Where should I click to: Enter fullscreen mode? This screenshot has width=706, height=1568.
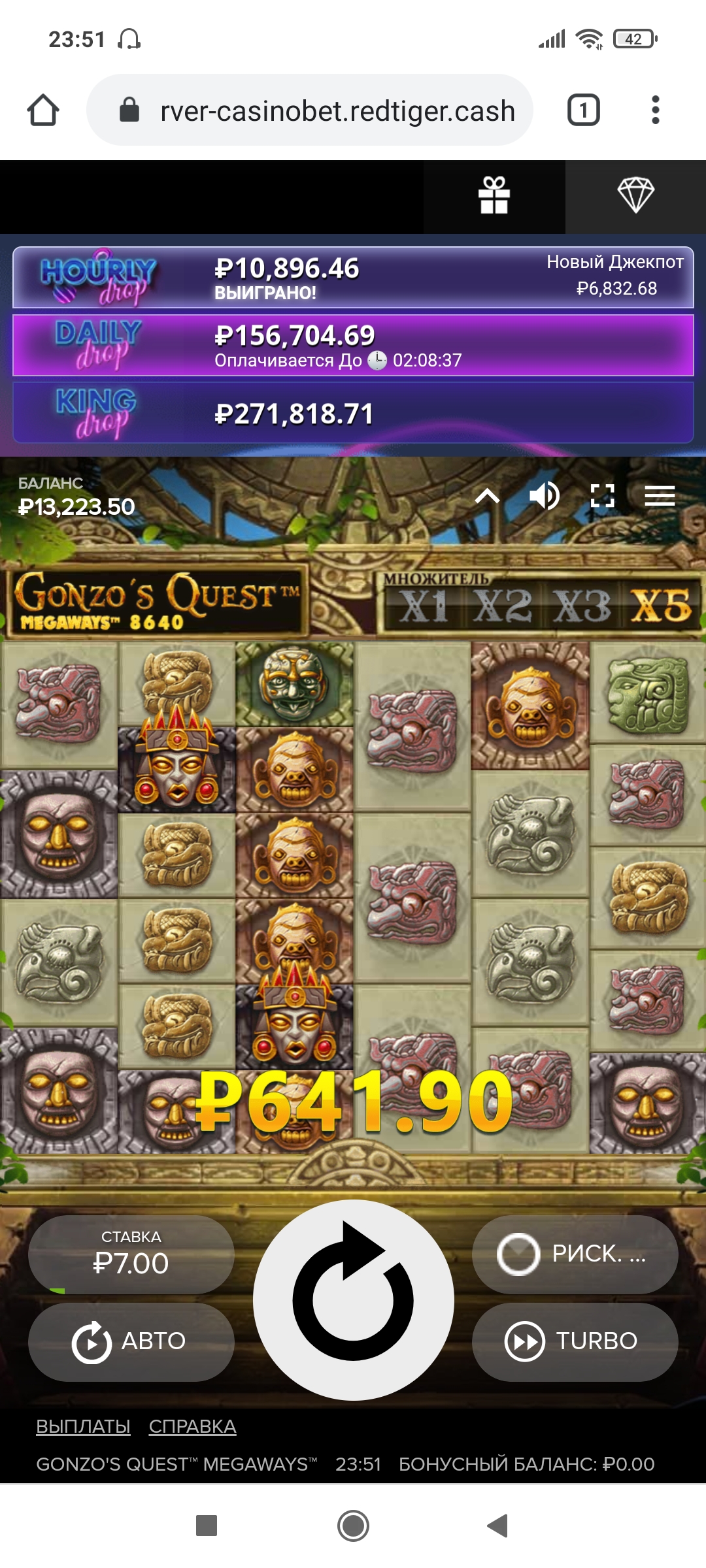point(602,496)
